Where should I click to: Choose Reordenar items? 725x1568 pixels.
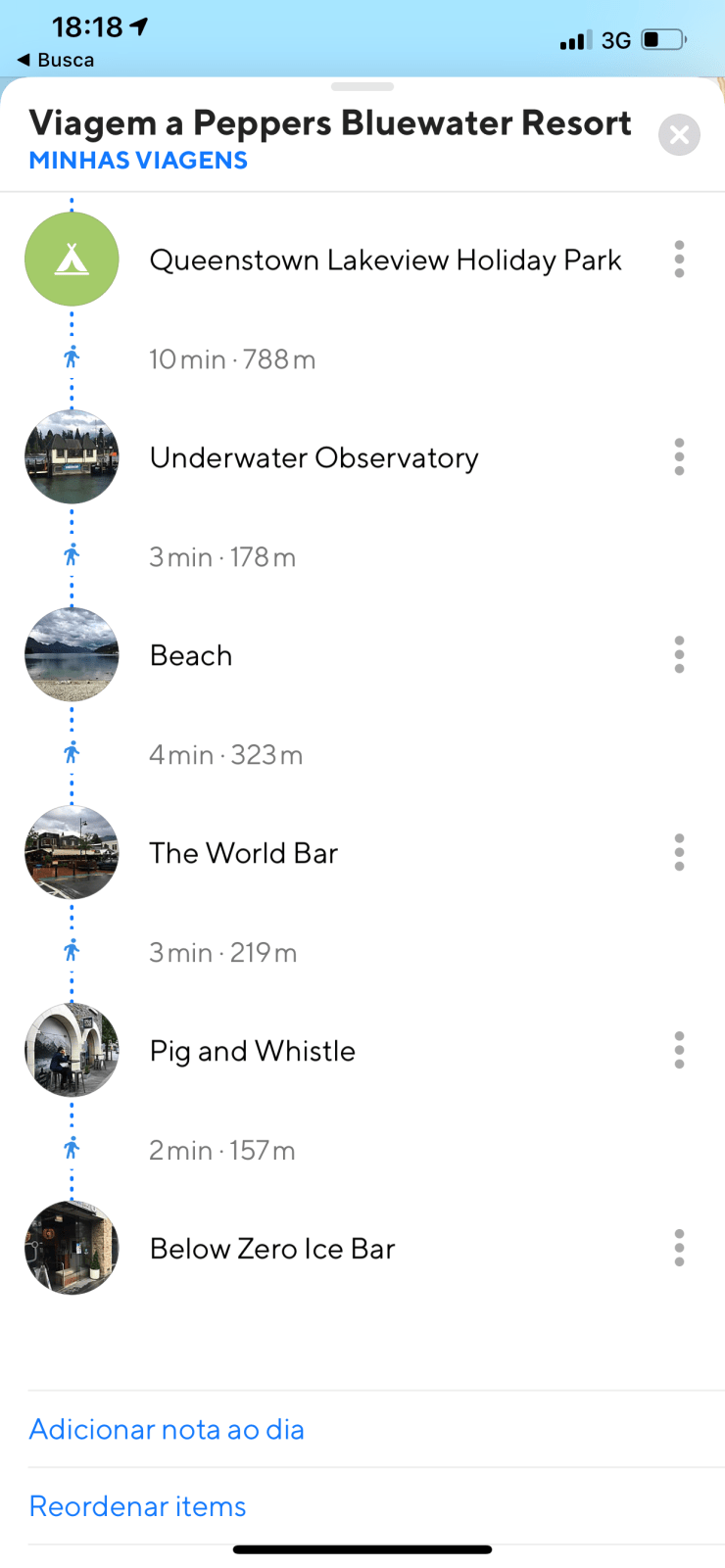137,1506
